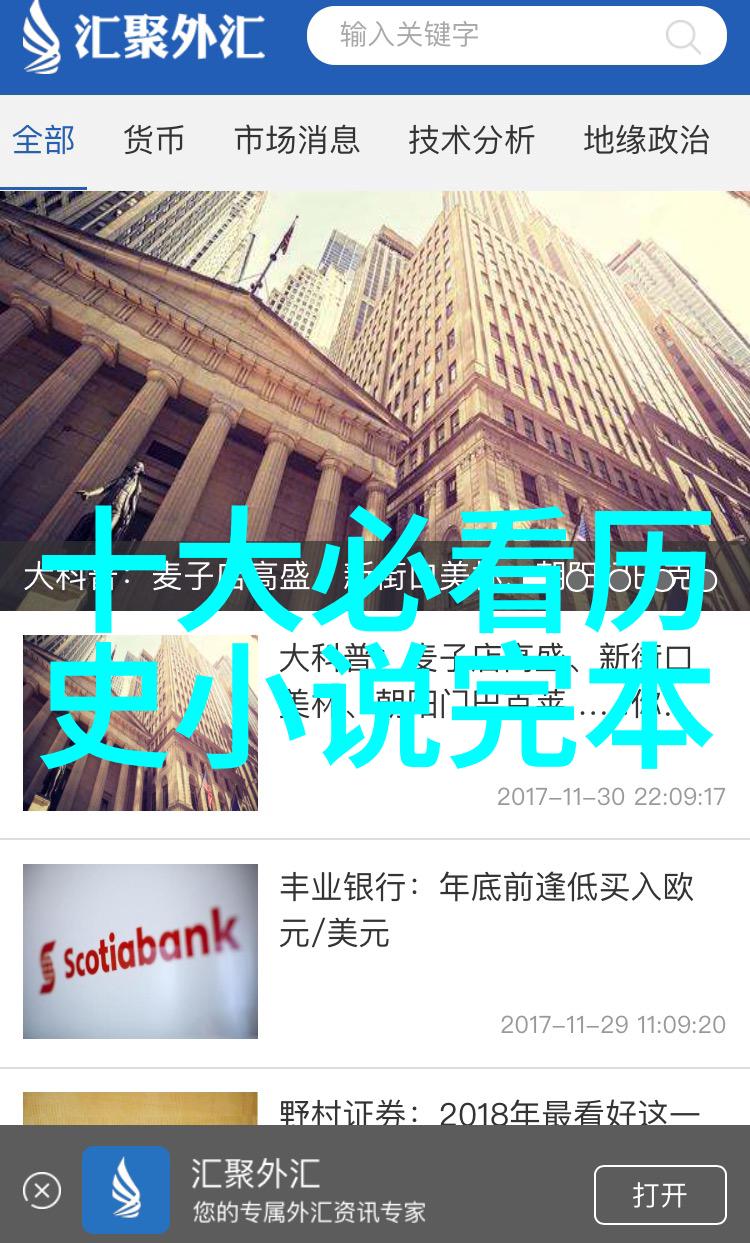Open the top banner article image
Image resolution: width=750 pixels, height=1243 pixels.
pyautogui.click(x=375, y=401)
